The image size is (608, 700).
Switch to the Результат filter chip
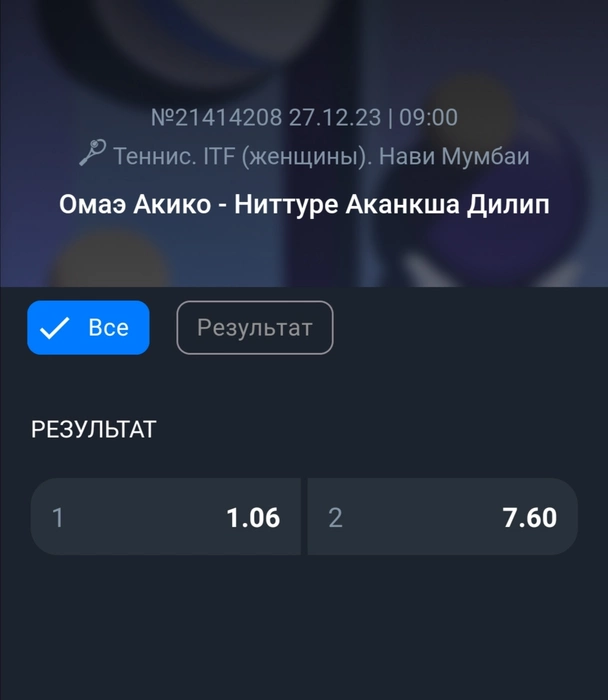coord(254,328)
